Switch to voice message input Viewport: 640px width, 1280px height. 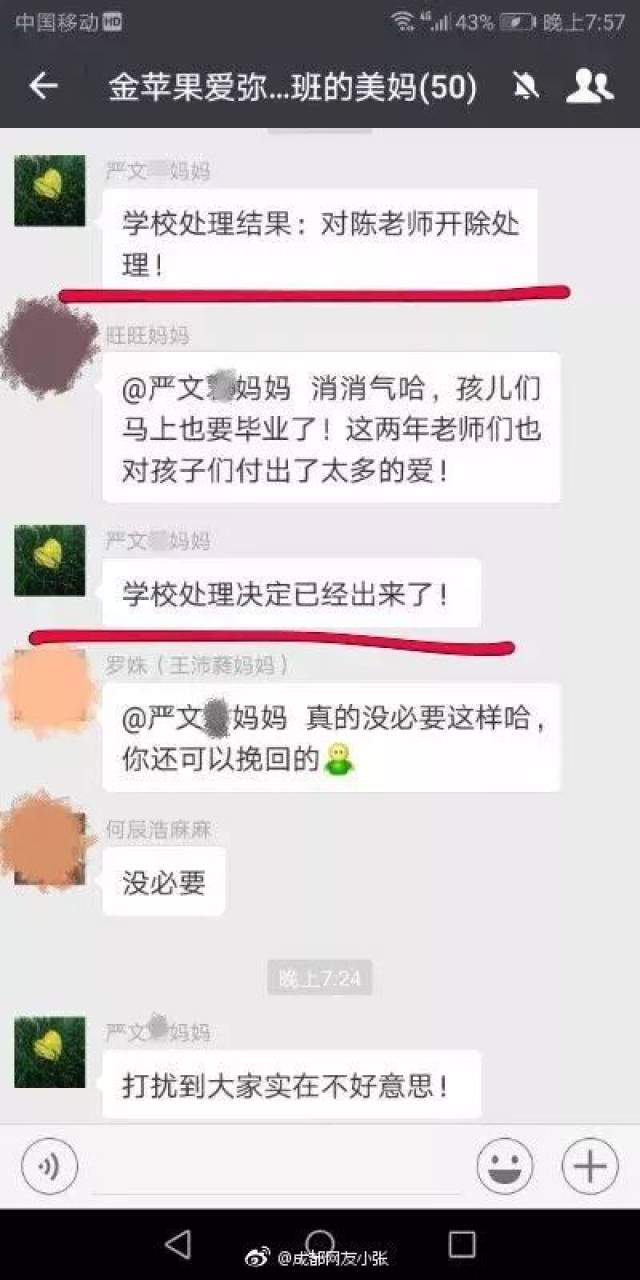tap(49, 1166)
